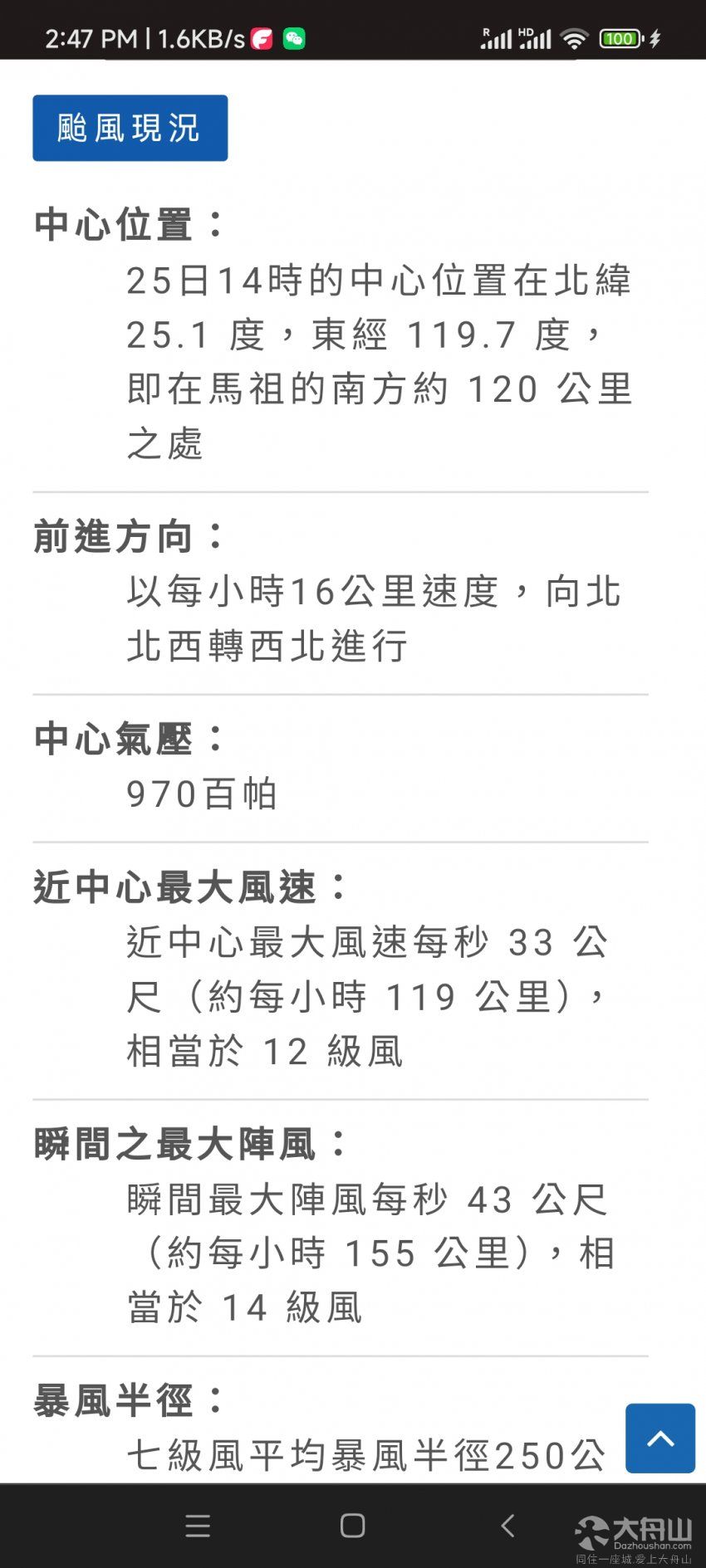Open recent apps from navigation bar

tap(198, 1526)
